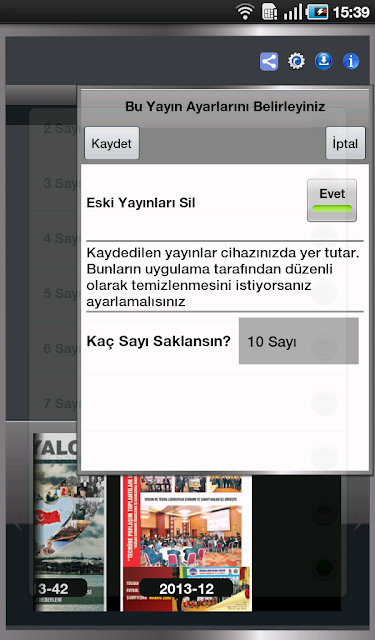
Task: Open the 2013-12 issue cover
Action: pyautogui.click(x=186, y=543)
